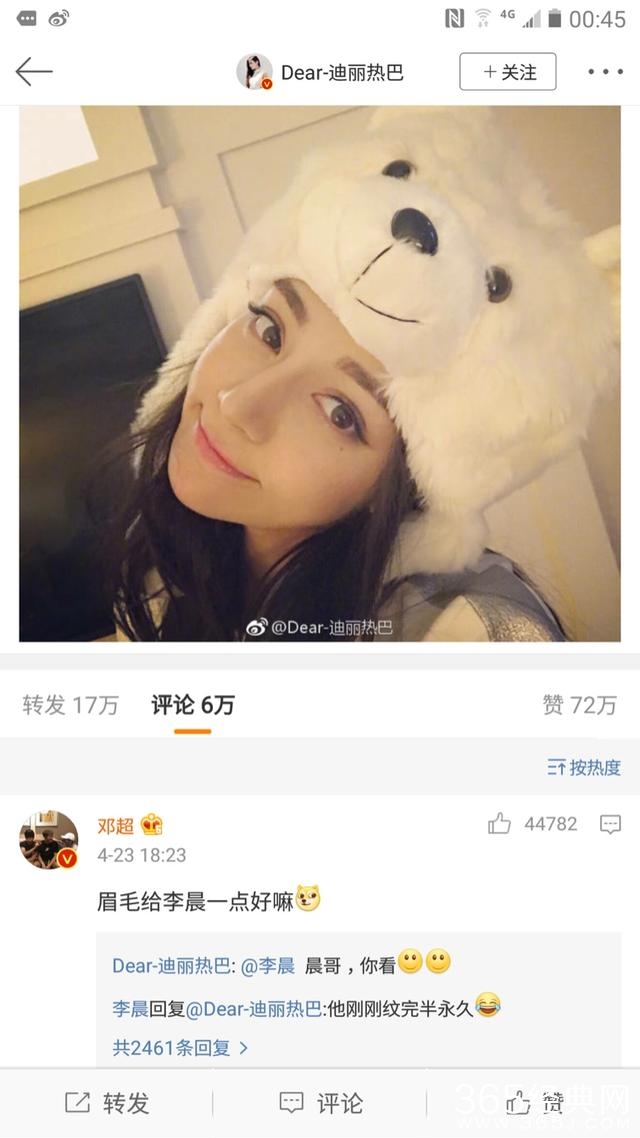Open the 按热度 sort option
Screen dimensions: 640x1138
584,767
